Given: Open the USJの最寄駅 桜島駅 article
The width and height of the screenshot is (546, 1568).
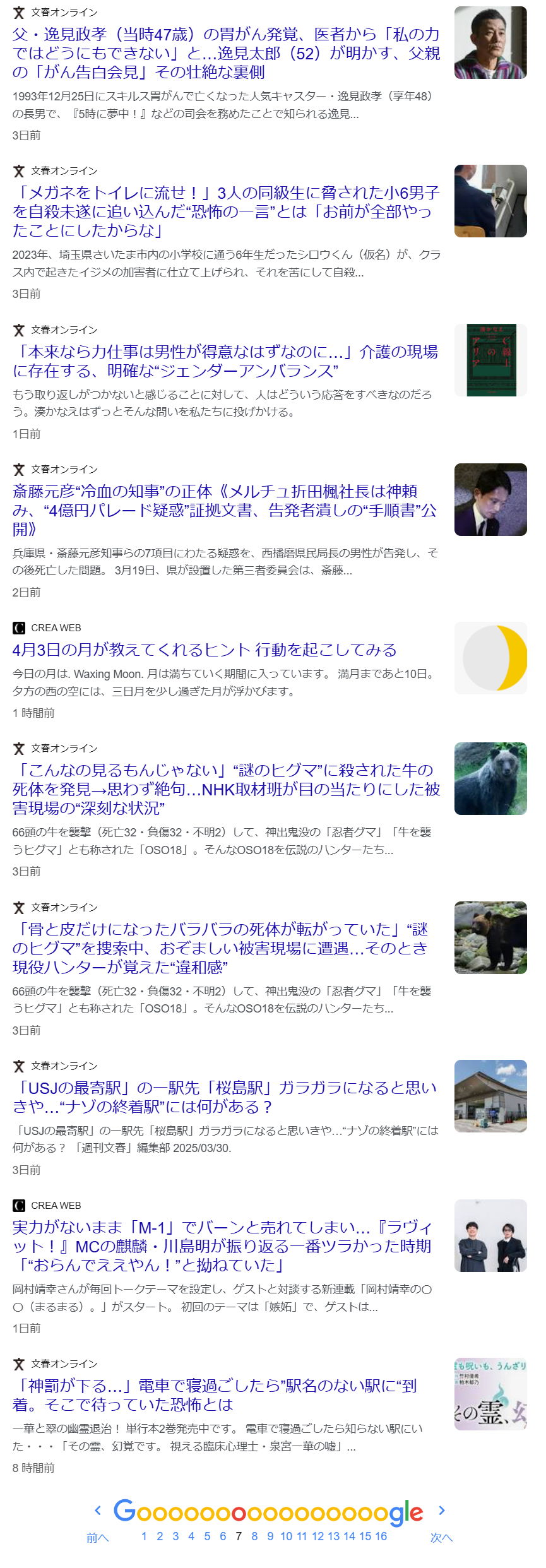Looking at the screenshot, I should pyautogui.click(x=224, y=1097).
